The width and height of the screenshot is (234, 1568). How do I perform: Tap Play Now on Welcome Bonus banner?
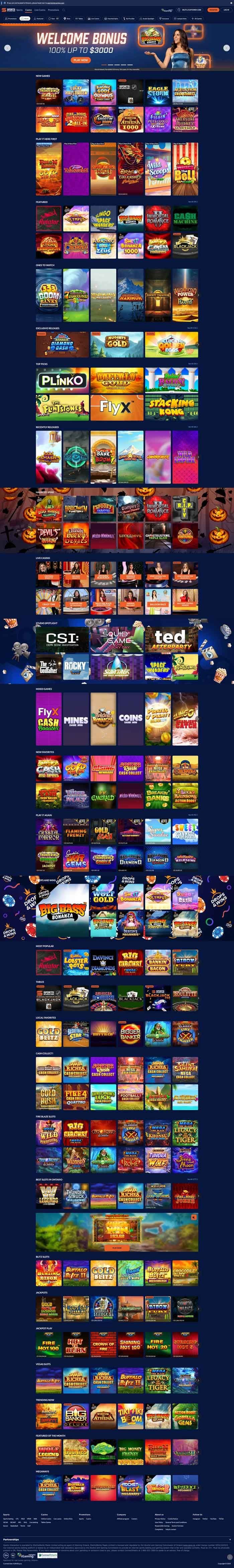point(80,60)
